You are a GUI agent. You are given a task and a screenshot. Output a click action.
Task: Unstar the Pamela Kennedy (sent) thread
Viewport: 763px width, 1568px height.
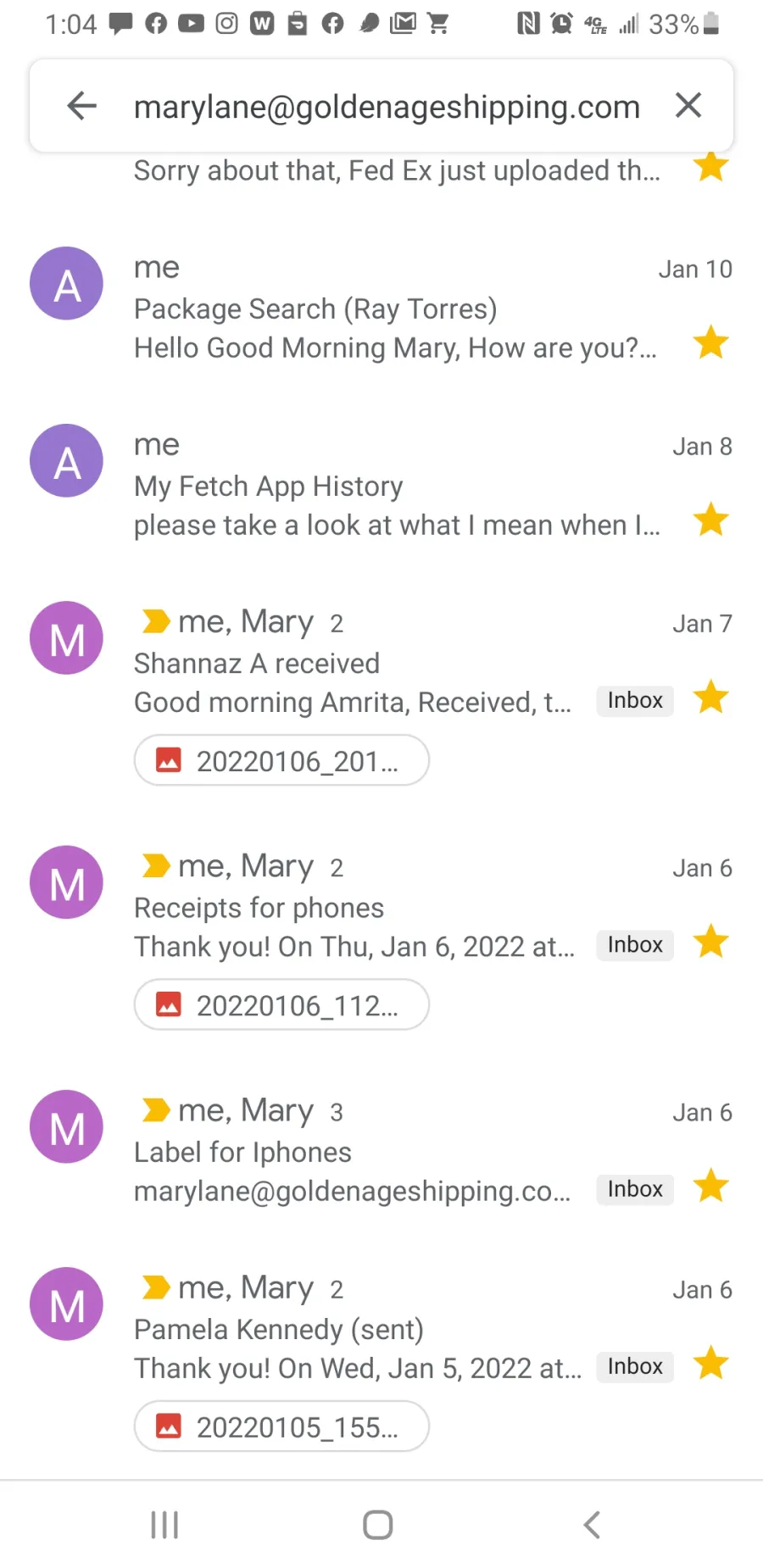(x=710, y=1364)
